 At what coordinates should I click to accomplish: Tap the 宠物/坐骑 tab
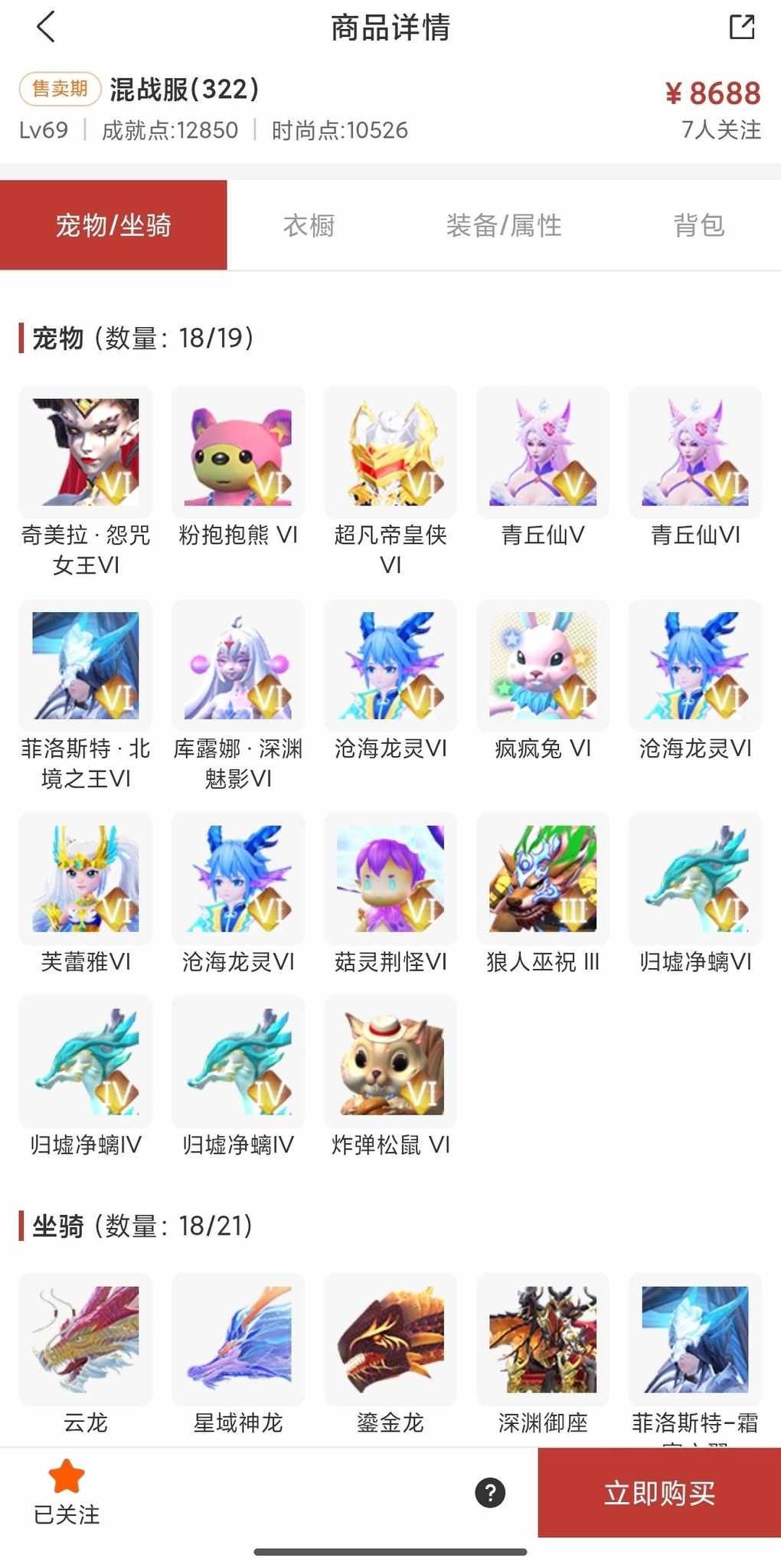pos(113,225)
